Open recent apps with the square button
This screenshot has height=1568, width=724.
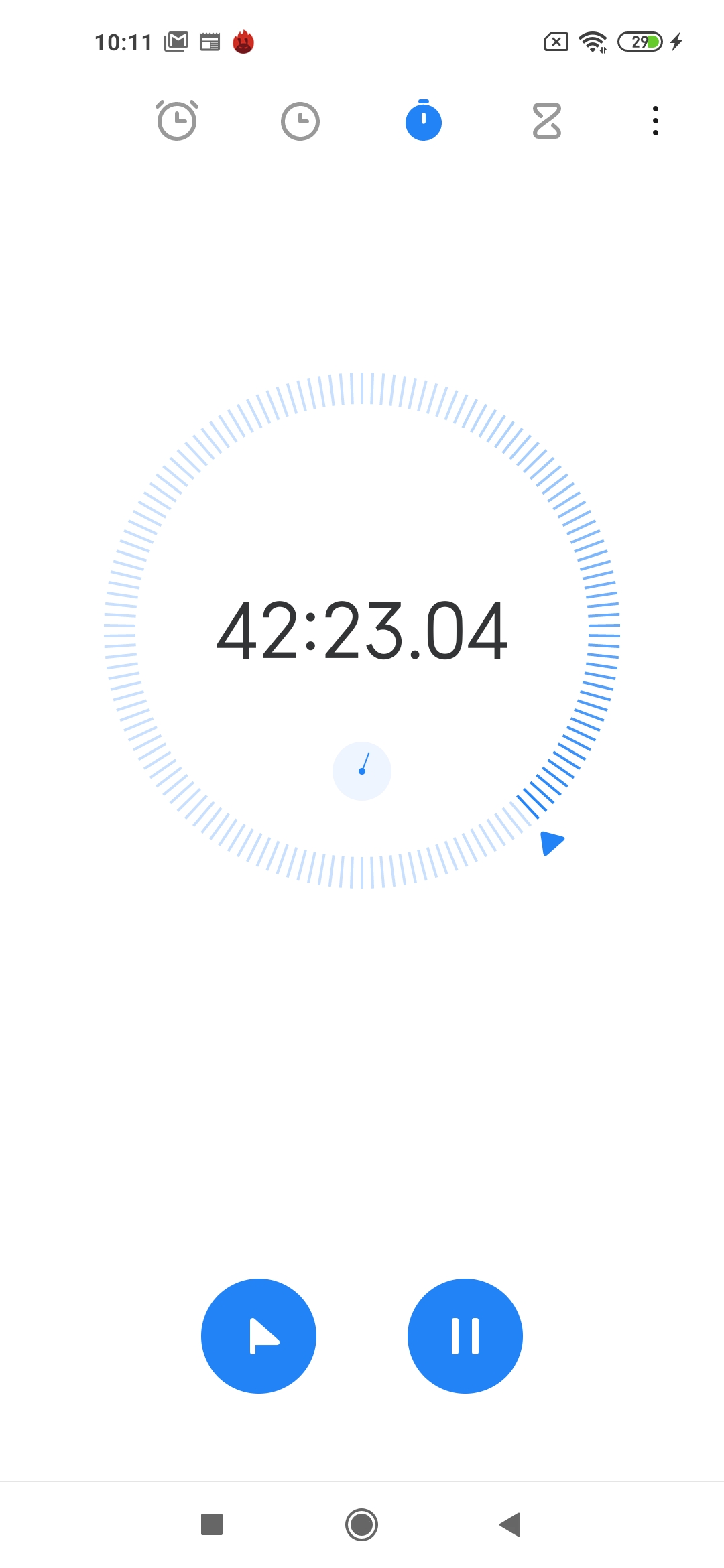click(x=212, y=1524)
